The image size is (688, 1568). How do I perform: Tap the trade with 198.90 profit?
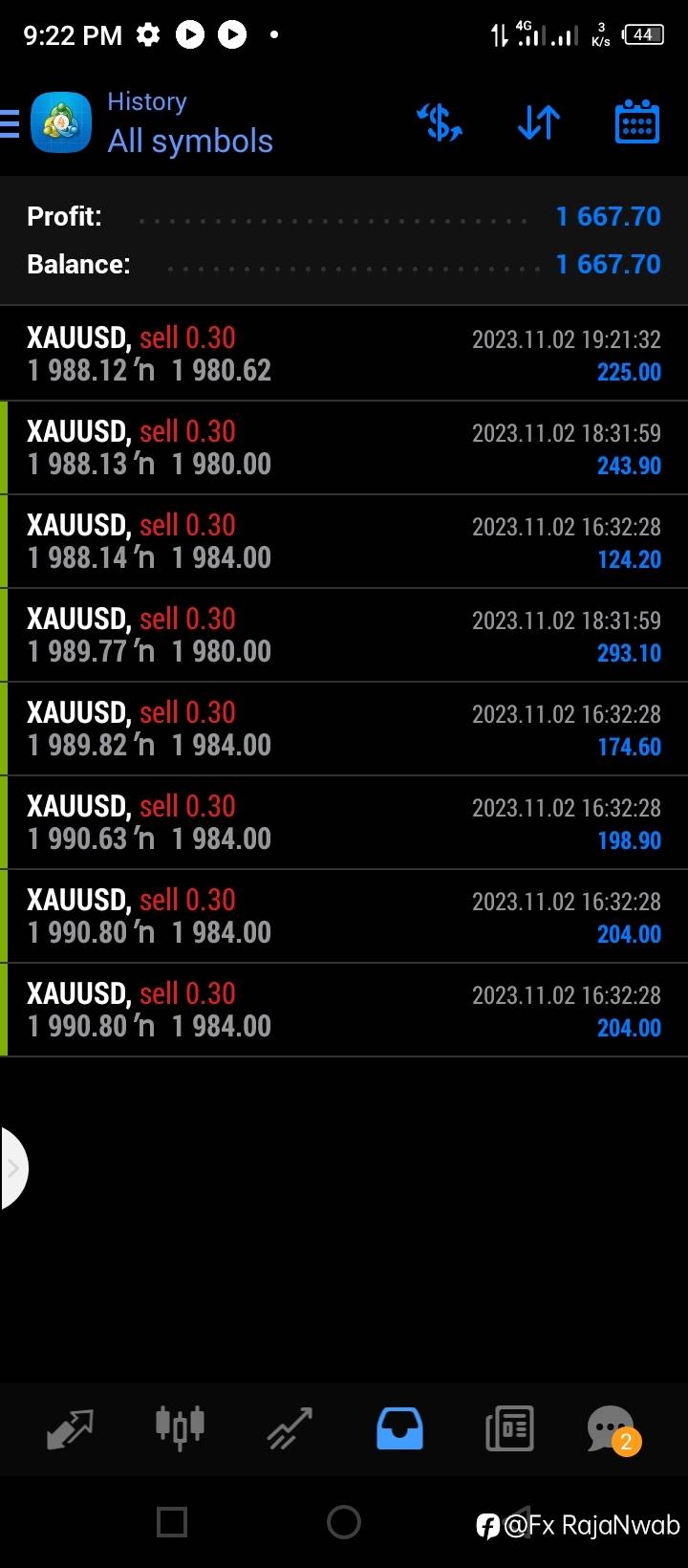point(344,822)
